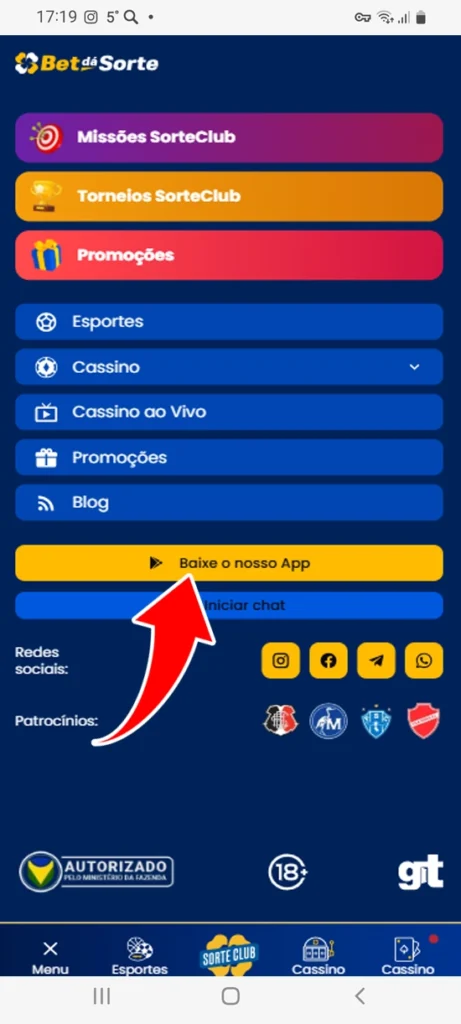Open the Instagram social link

[281, 661]
